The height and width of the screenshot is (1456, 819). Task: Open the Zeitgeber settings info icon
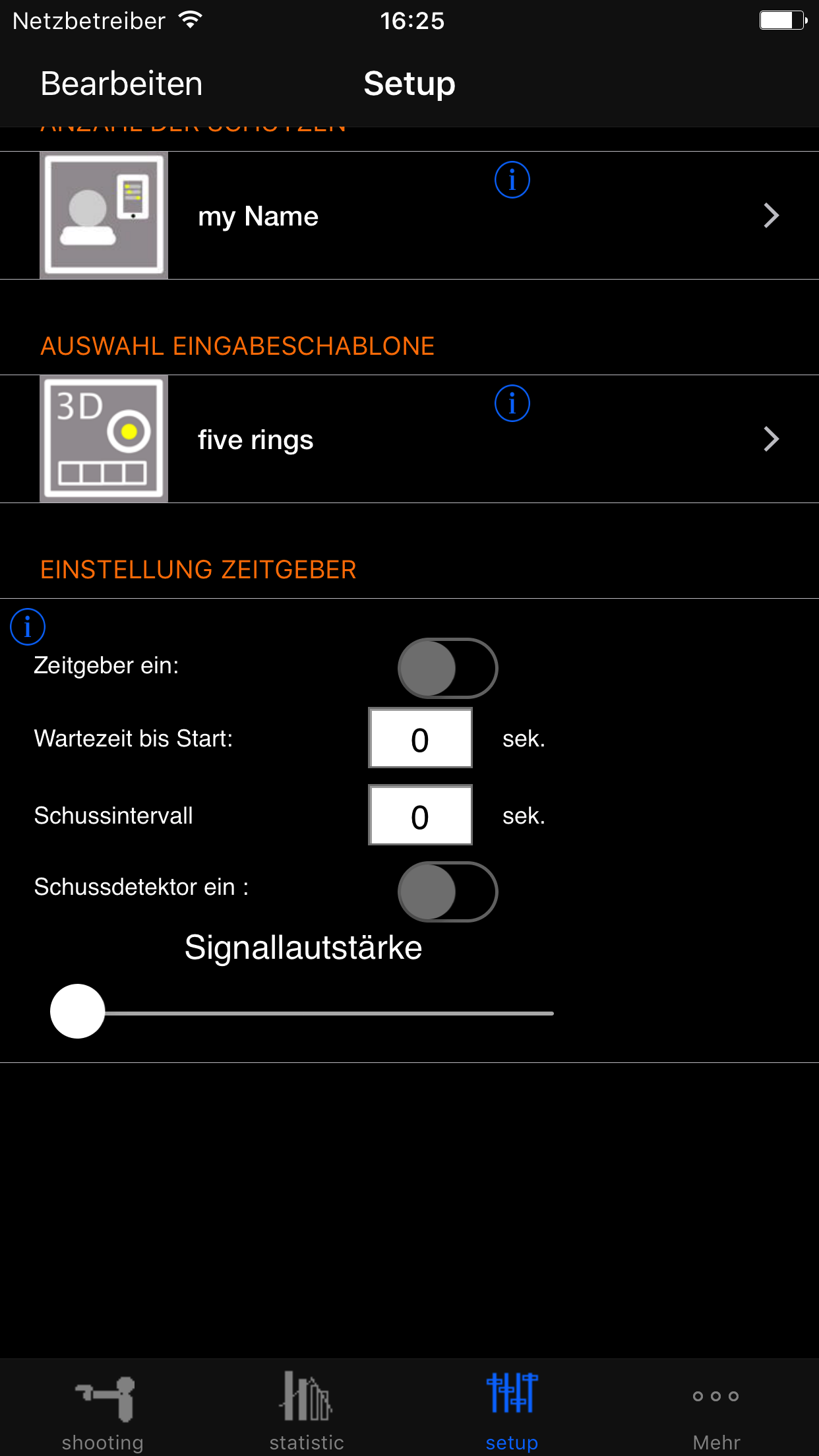pyautogui.click(x=28, y=626)
